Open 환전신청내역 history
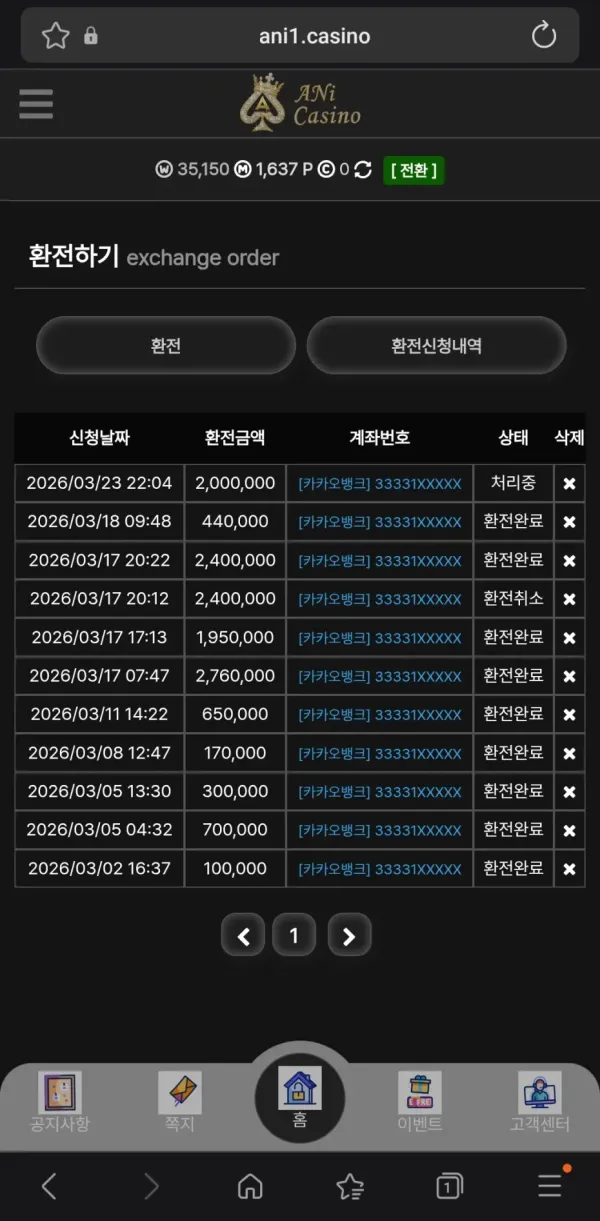 pyautogui.click(x=436, y=346)
